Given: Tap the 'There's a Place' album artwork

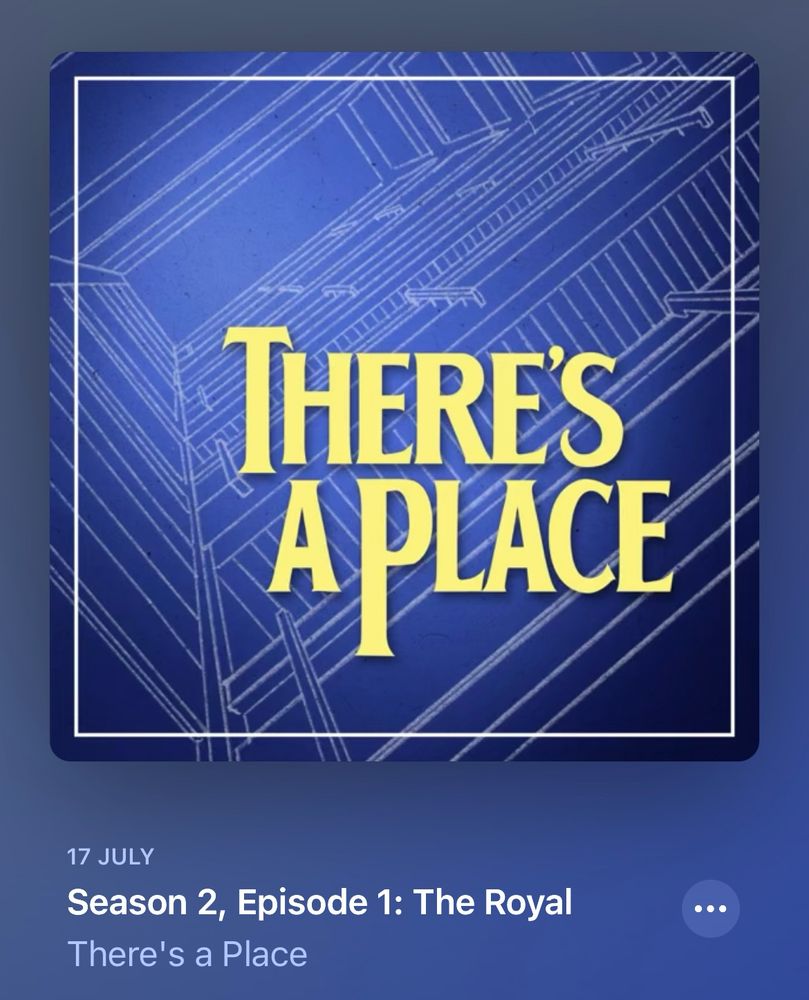Looking at the screenshot, I should [x=404, y=410].
